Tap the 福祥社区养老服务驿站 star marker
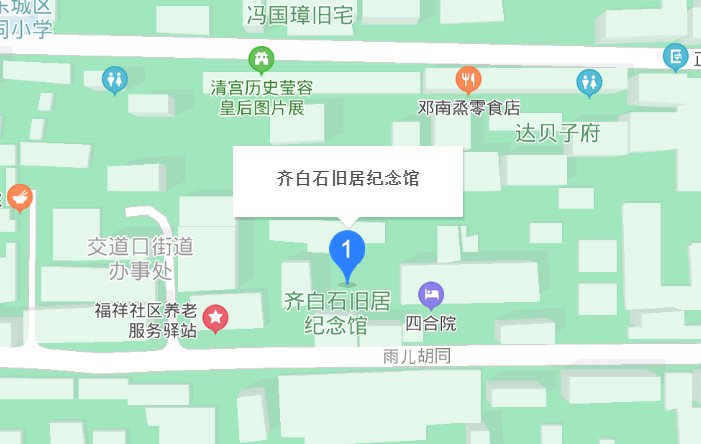This screenshot has height=444, width=701. click(x=216, y=319)
